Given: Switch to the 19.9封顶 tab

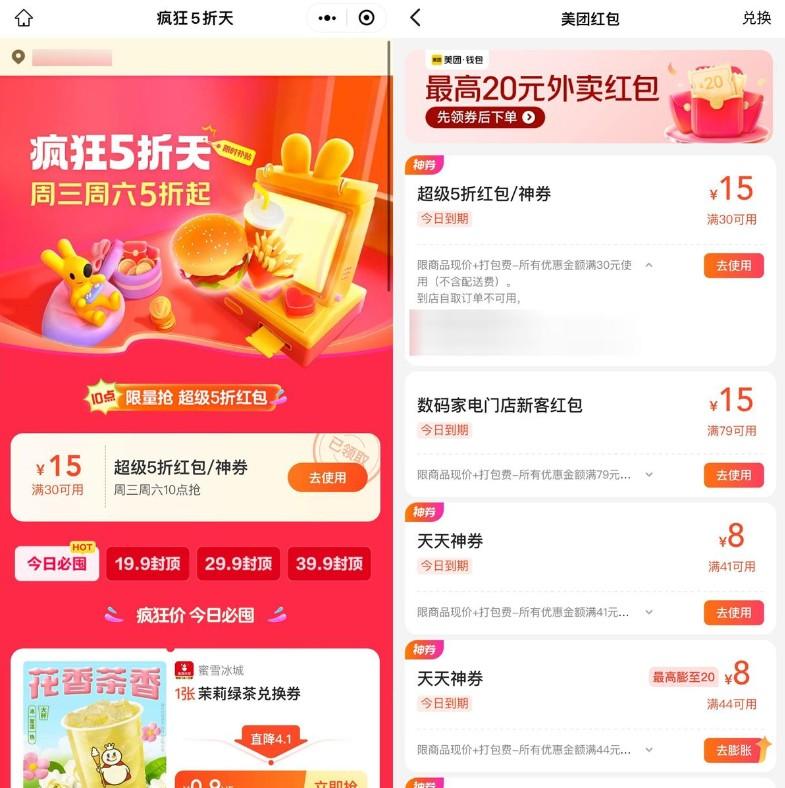Looking at the screenshot, I should 147,564.
